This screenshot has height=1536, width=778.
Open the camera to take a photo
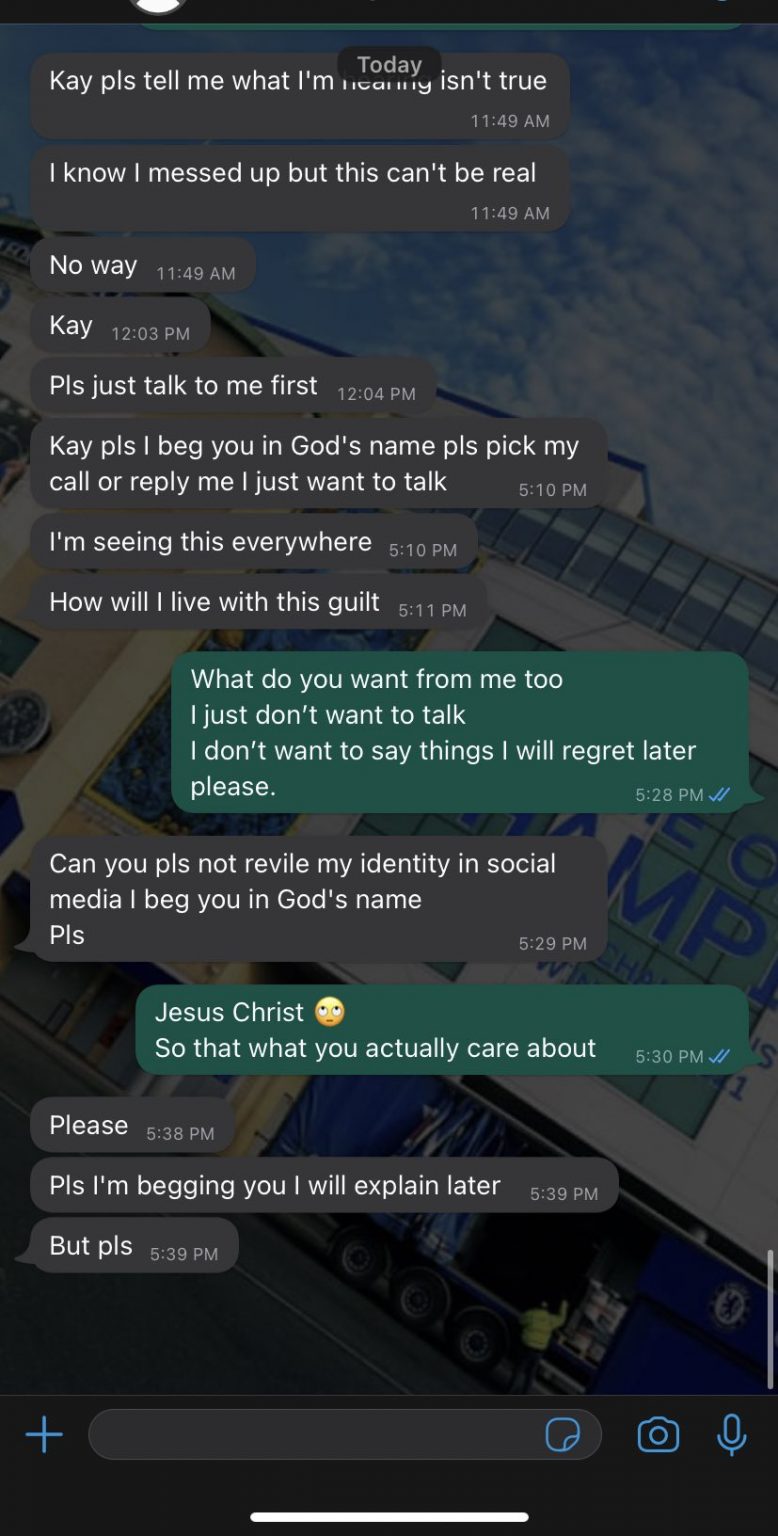[658, 1435]
